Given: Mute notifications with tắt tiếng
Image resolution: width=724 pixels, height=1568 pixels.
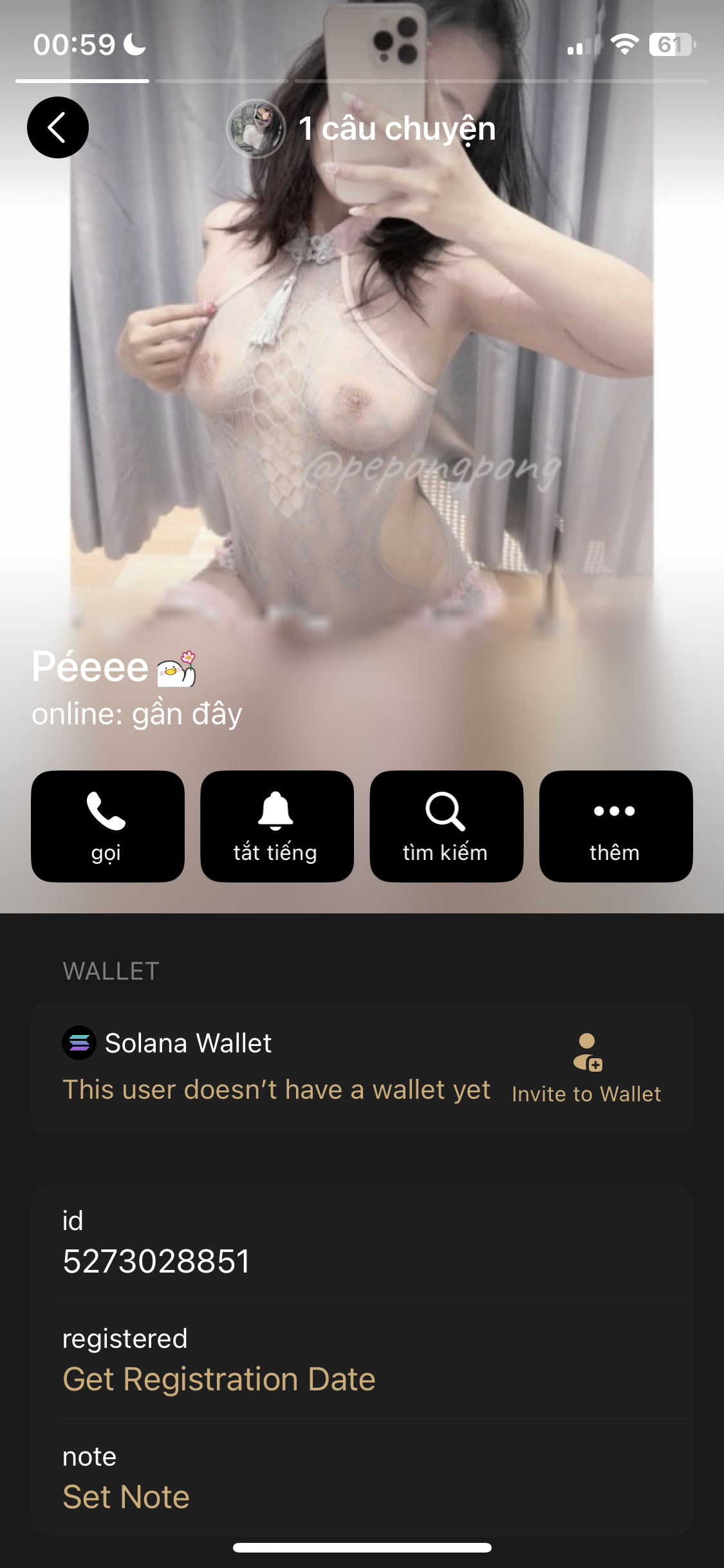Looking at the screenshot, I should [x=277, y=826].
